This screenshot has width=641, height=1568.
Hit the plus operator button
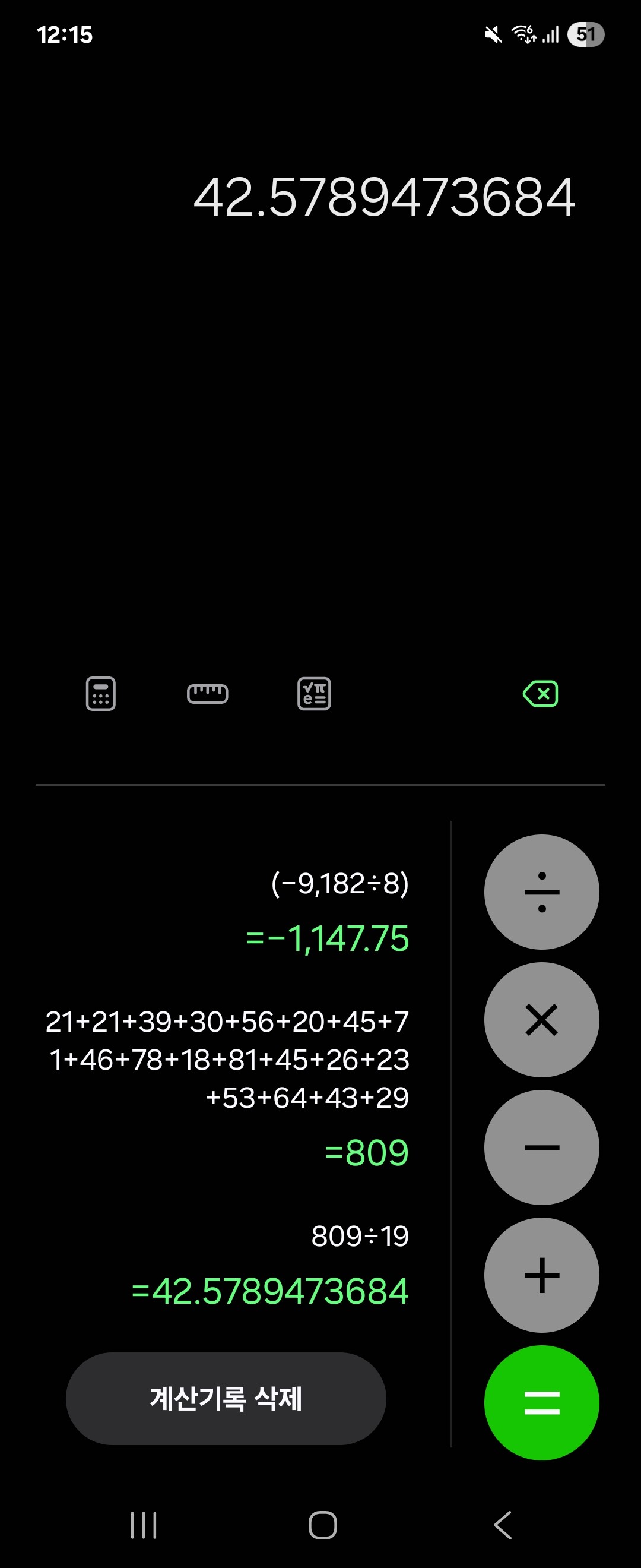[x=541, y=1275]
